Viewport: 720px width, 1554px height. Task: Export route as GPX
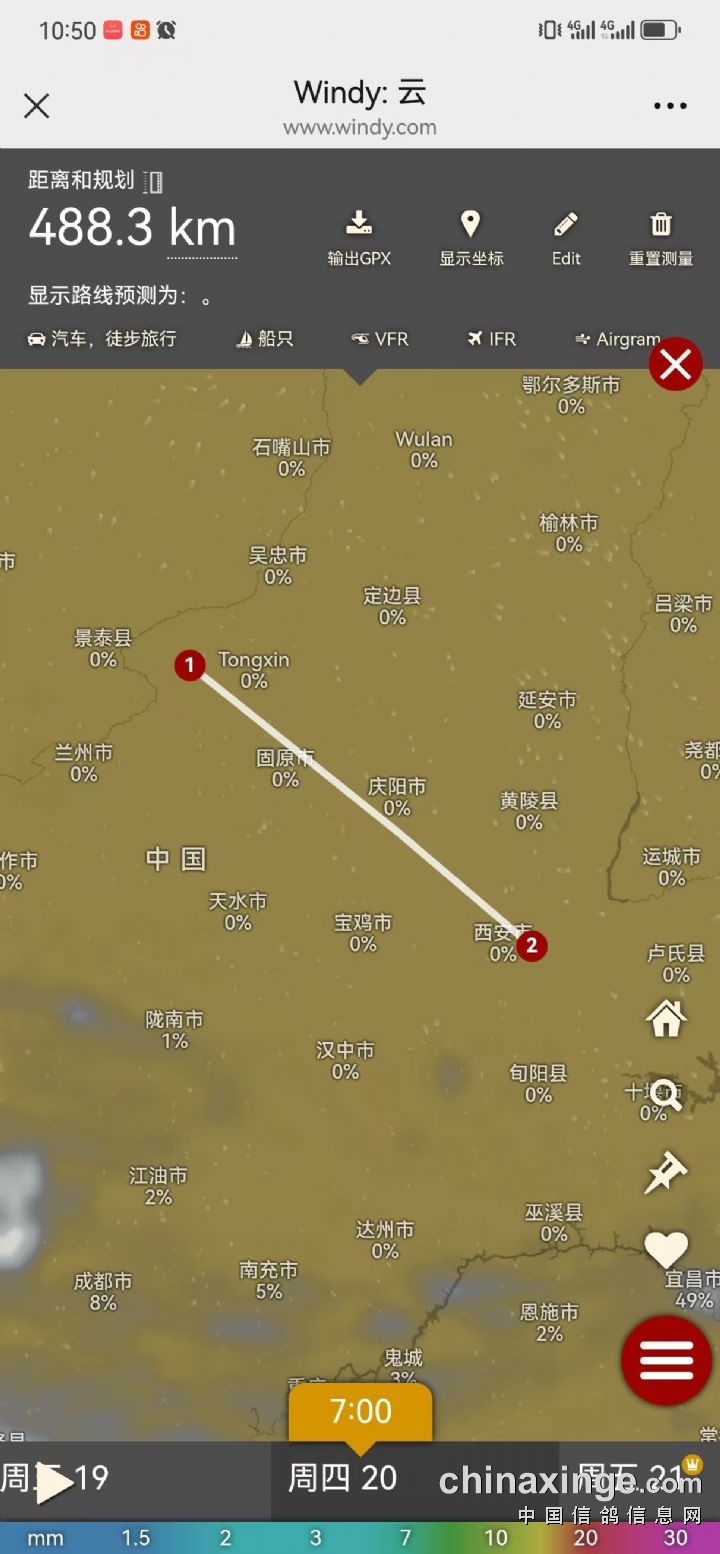(359, 238)
